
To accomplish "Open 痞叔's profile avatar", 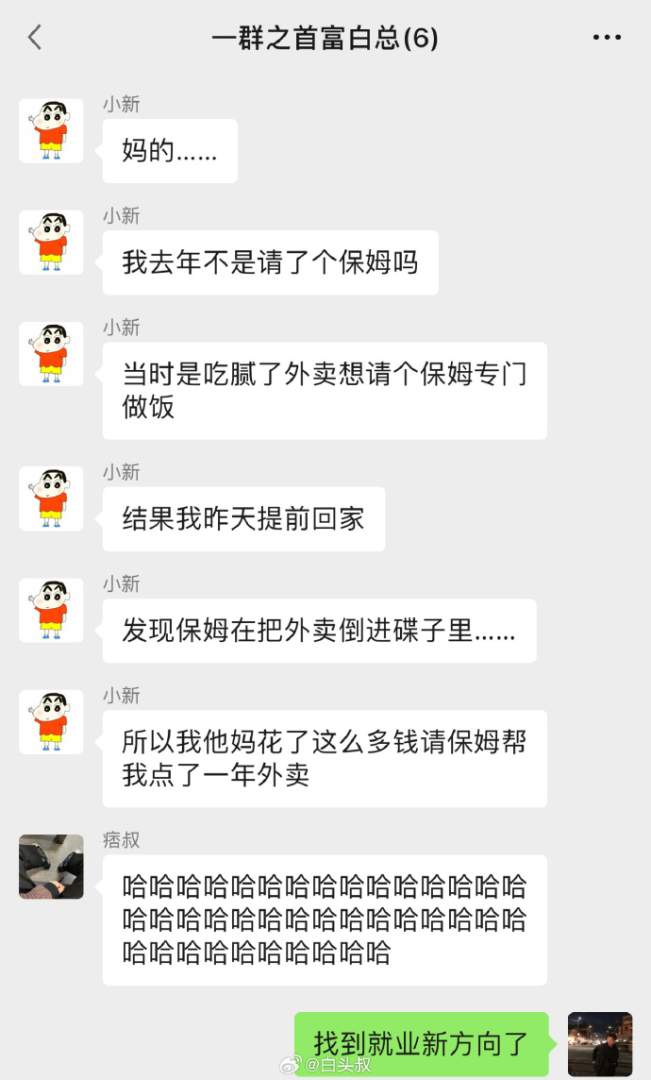I will (x=51, y=866).
